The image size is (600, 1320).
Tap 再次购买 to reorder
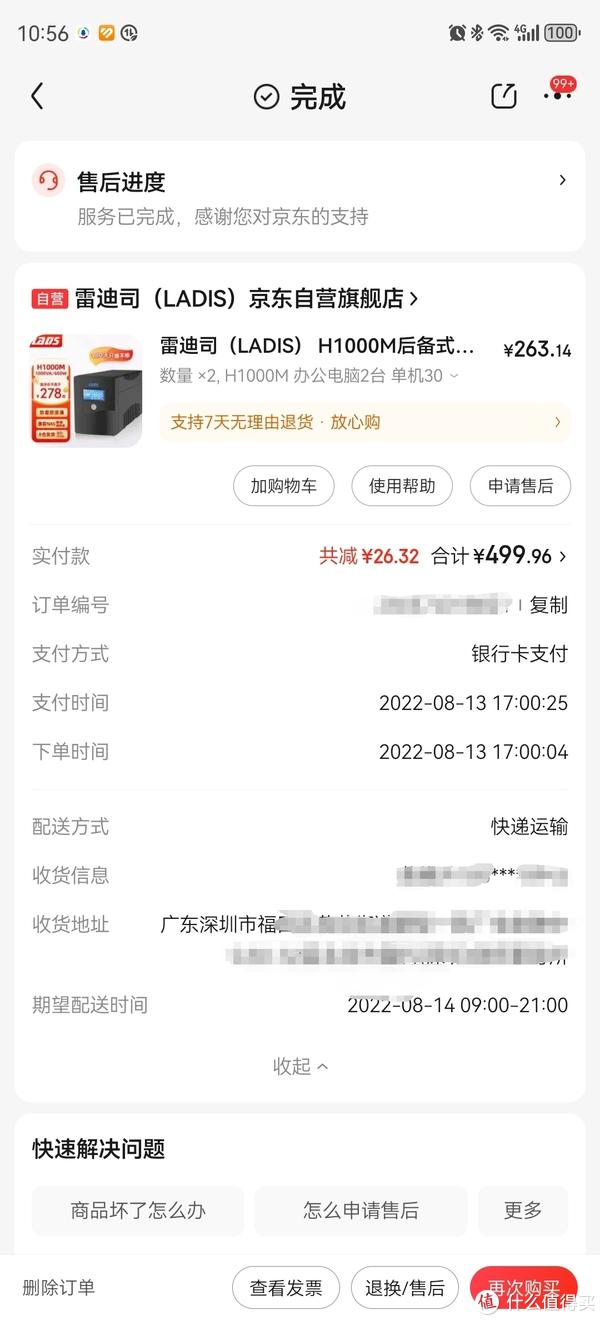coord(523,1288)
